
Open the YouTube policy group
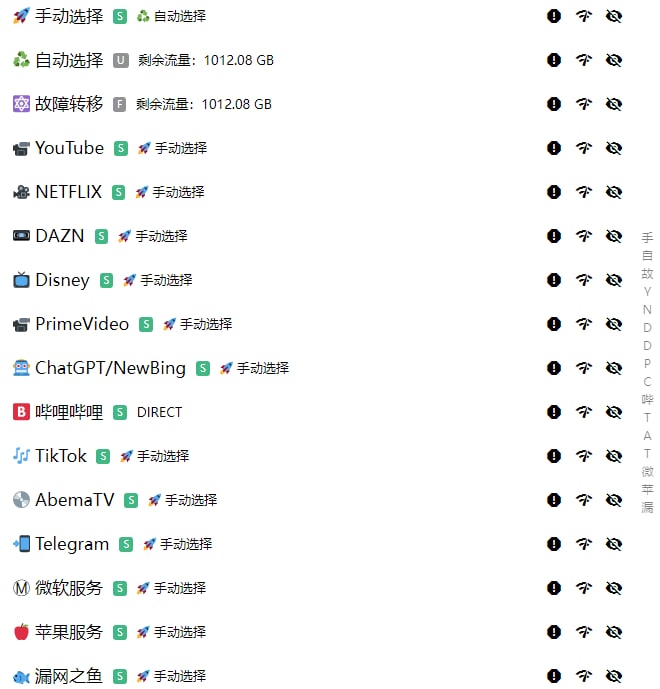[x=69, y=148]
